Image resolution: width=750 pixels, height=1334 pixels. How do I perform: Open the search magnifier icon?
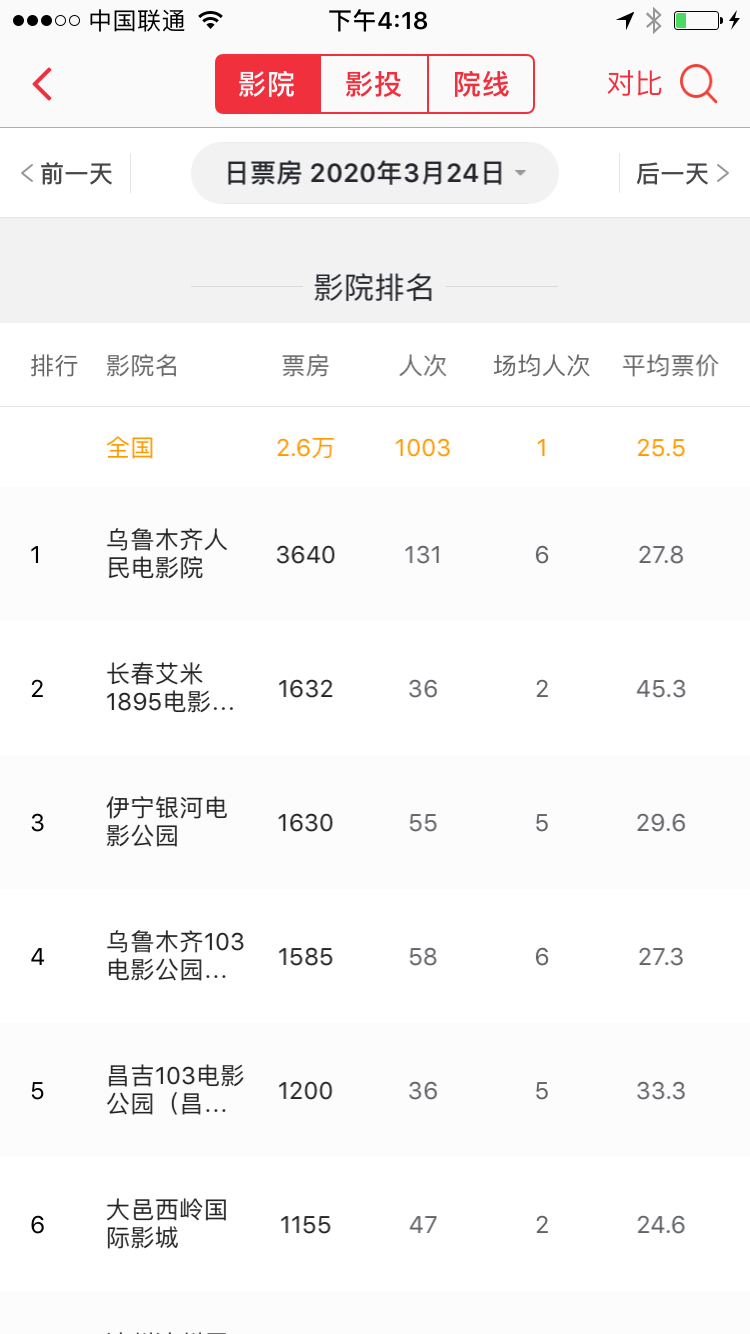[x=699, y=84]
